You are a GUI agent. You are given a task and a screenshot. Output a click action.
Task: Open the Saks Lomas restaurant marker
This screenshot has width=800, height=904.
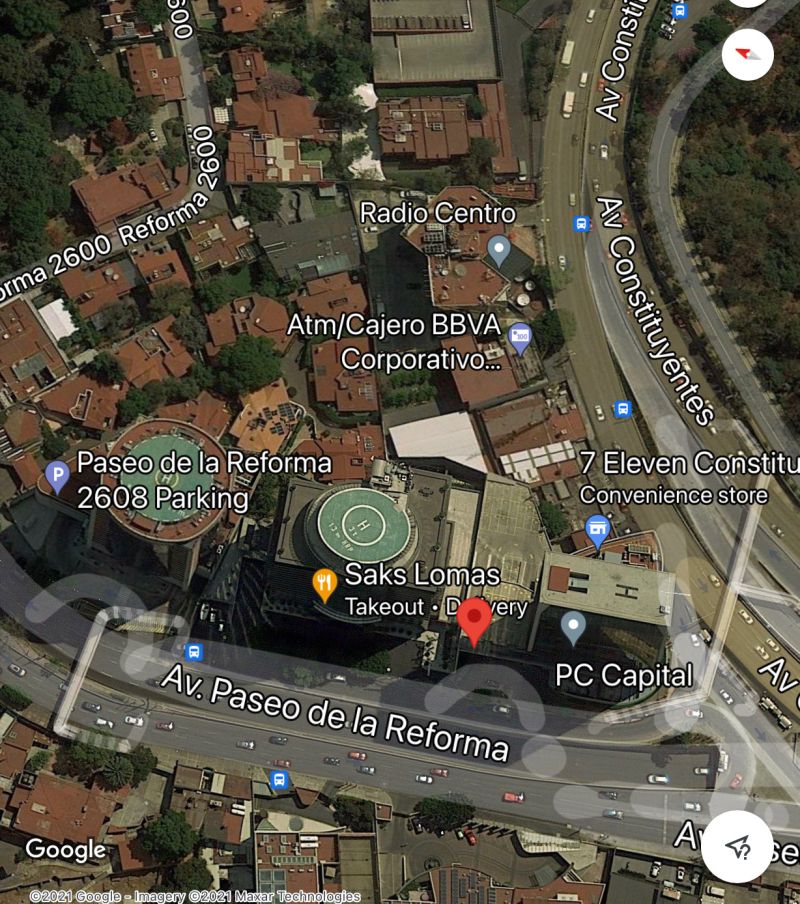[x=324, y=583]
